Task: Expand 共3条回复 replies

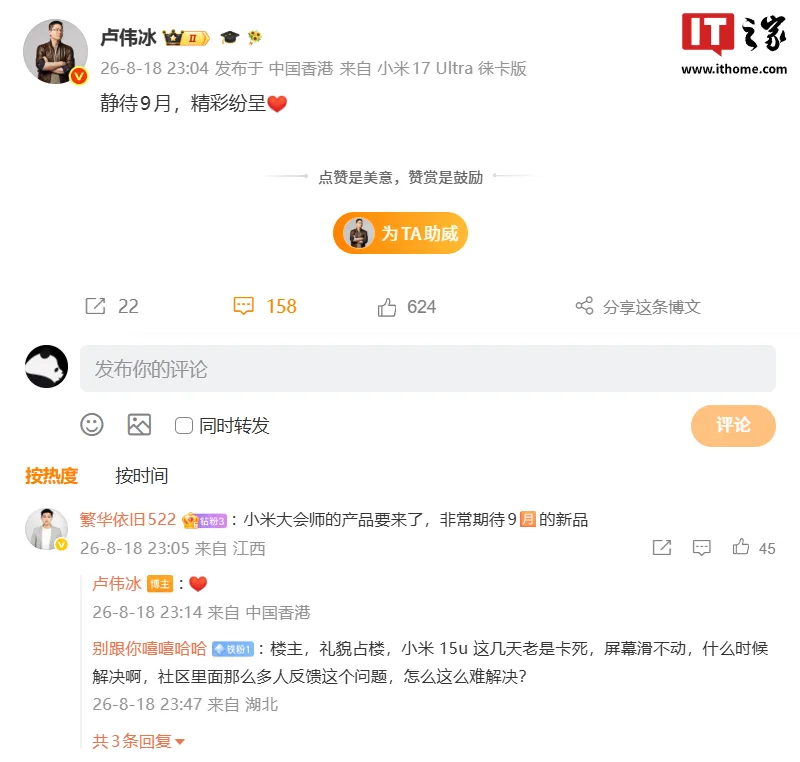Action: click(x=138, y=741)
